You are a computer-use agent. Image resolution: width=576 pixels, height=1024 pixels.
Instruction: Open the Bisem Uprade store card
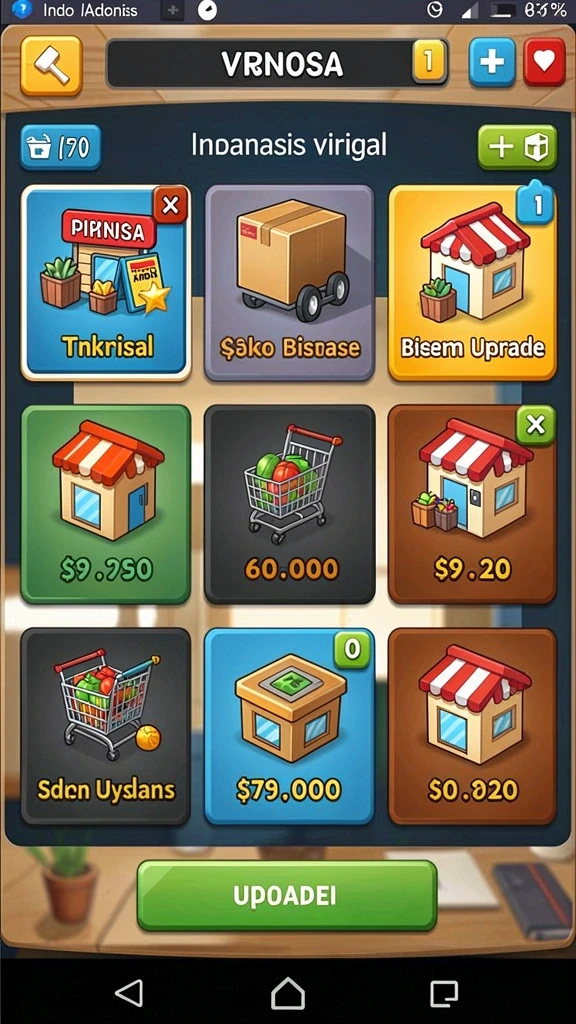(472, 282)
